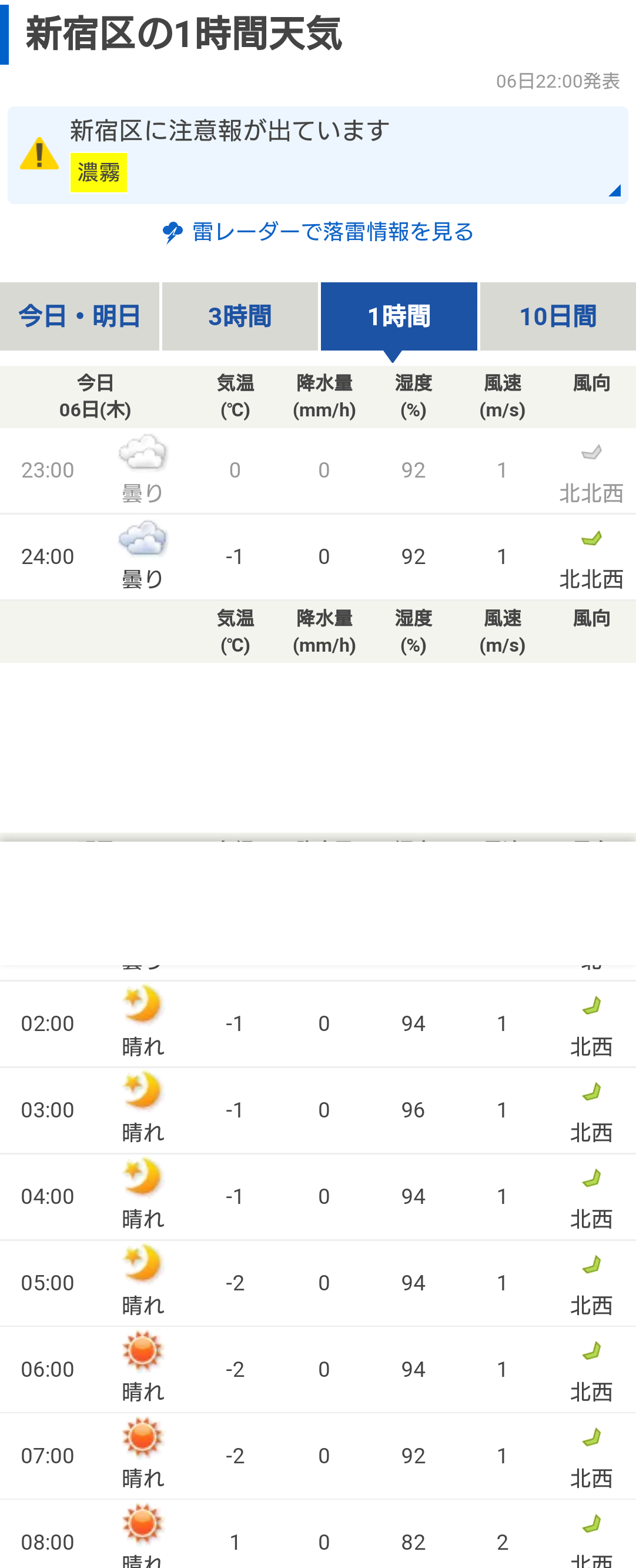The width and height of the screenshot is (636, 1568).
Task: Switch to the 今日・明日 tab
Action: (x=80, y=316)
